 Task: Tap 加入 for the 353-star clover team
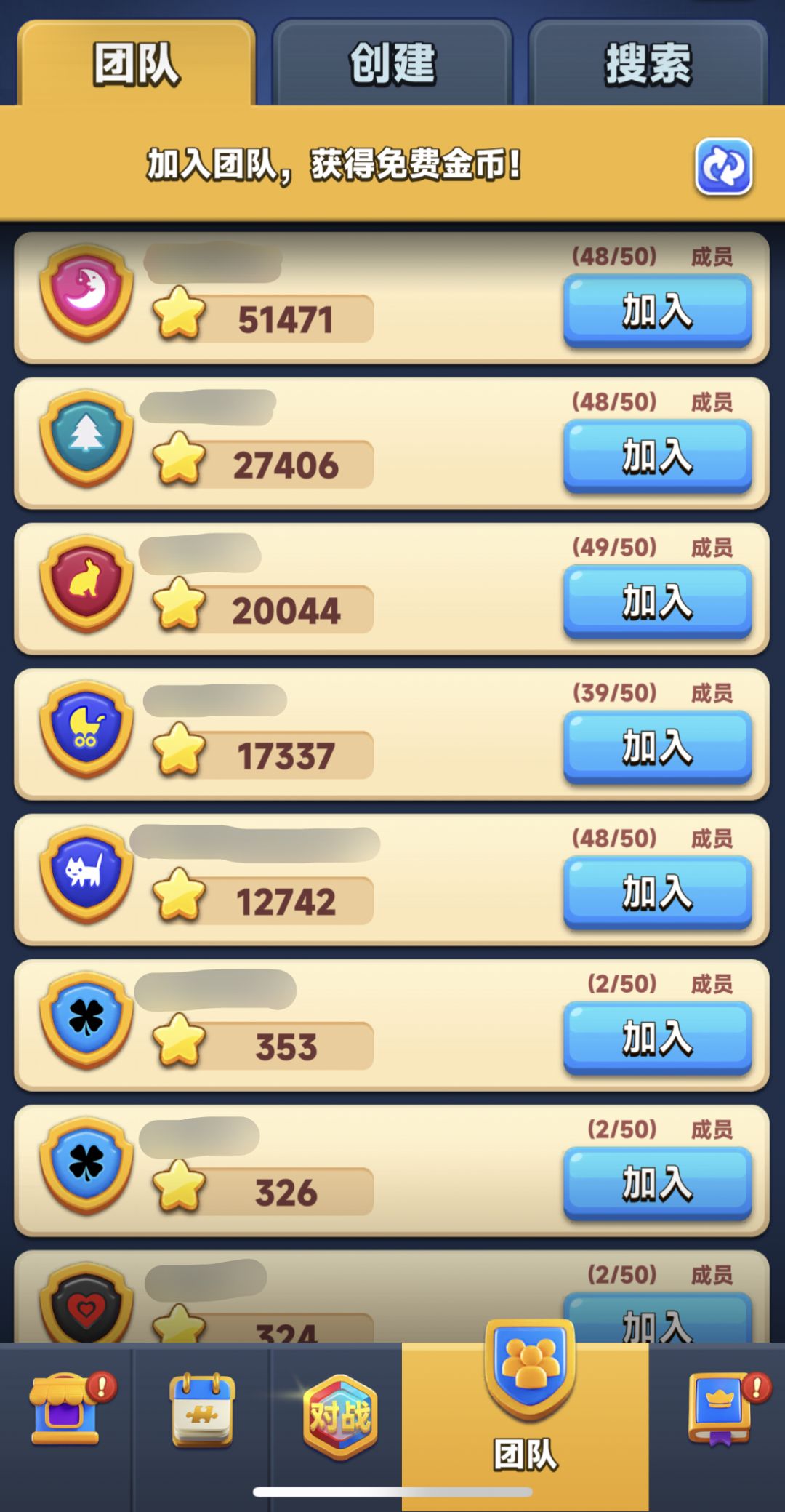pos(658,1040)
